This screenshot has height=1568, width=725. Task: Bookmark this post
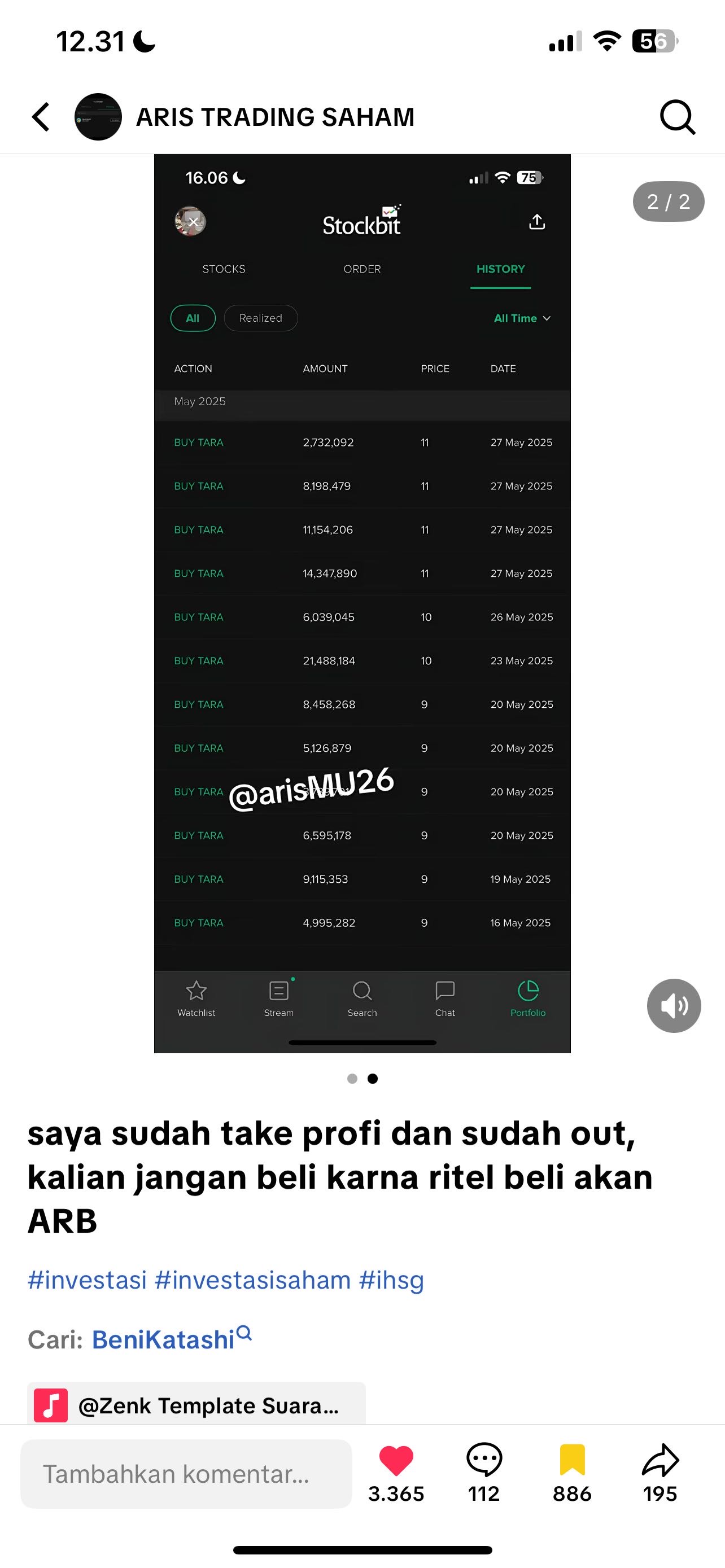571,1461
